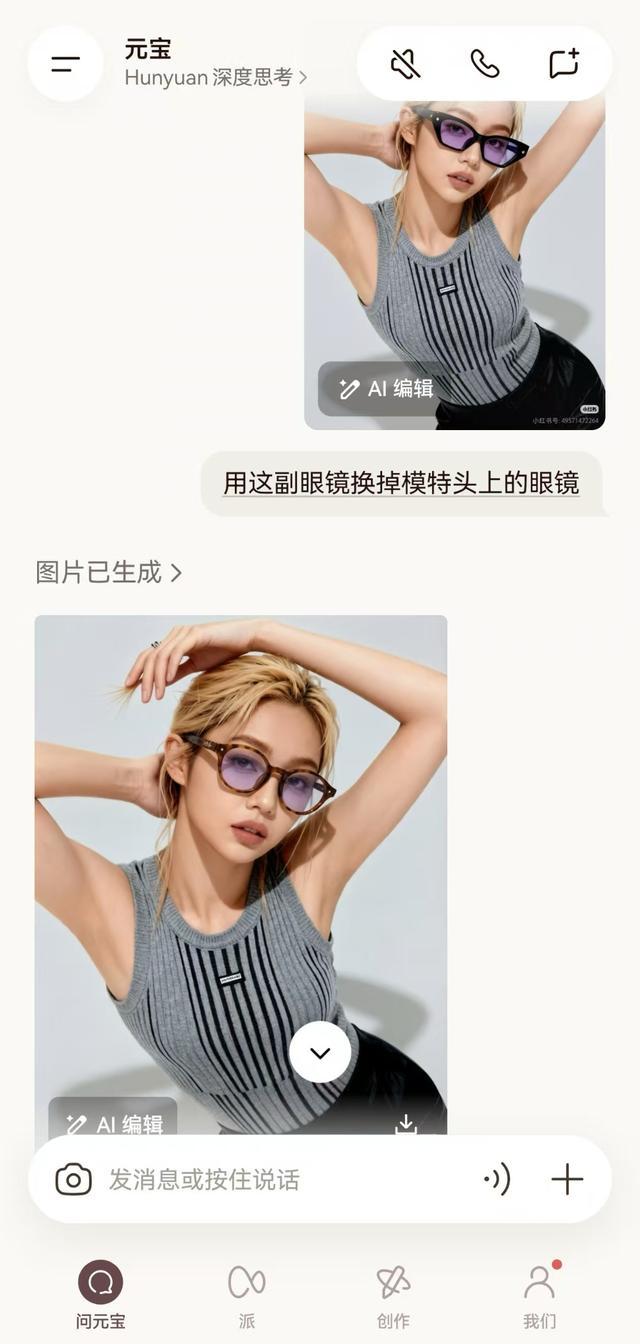The image size is (640, 1344).
Task: Open the camera from the input bar
Action: pyautogui.click(x=73, y=1179)
